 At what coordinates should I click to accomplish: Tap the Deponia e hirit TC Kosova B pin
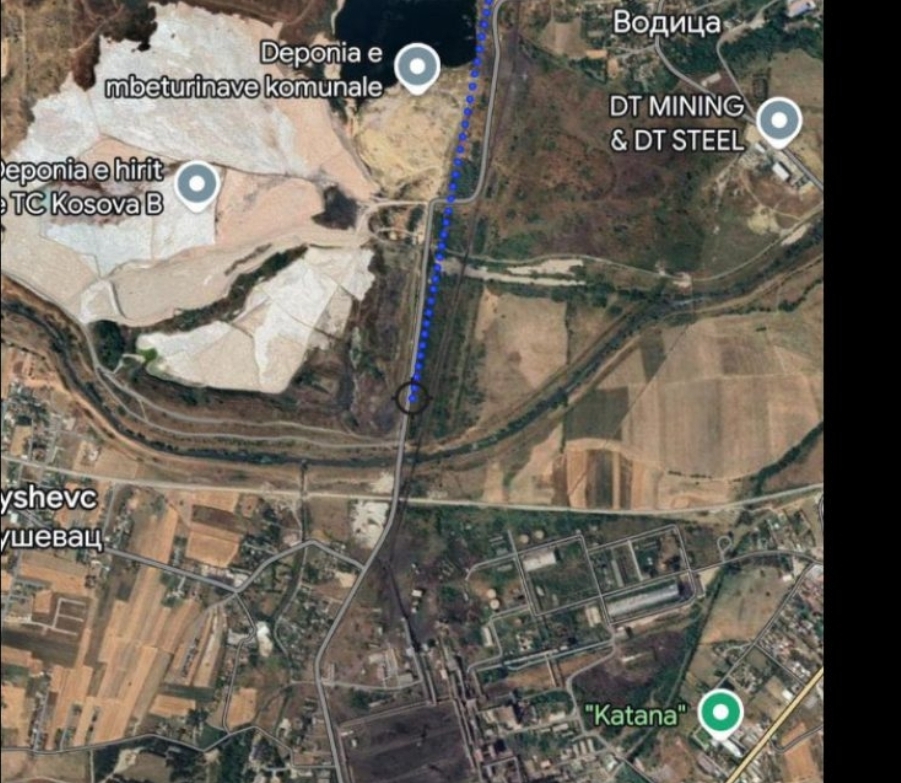(x=197, y=184)
